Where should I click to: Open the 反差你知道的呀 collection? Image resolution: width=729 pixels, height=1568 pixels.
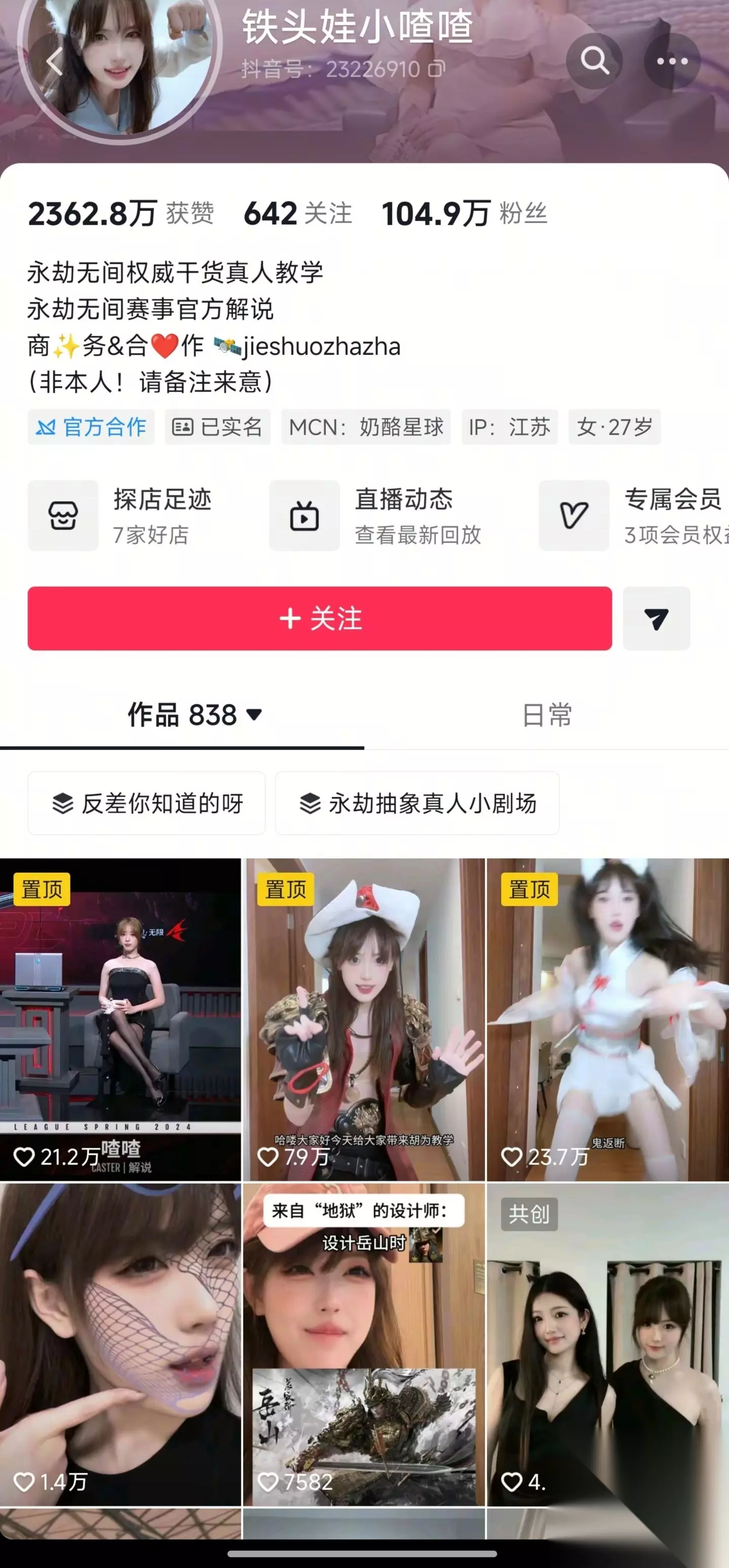[x=147, y=803]
